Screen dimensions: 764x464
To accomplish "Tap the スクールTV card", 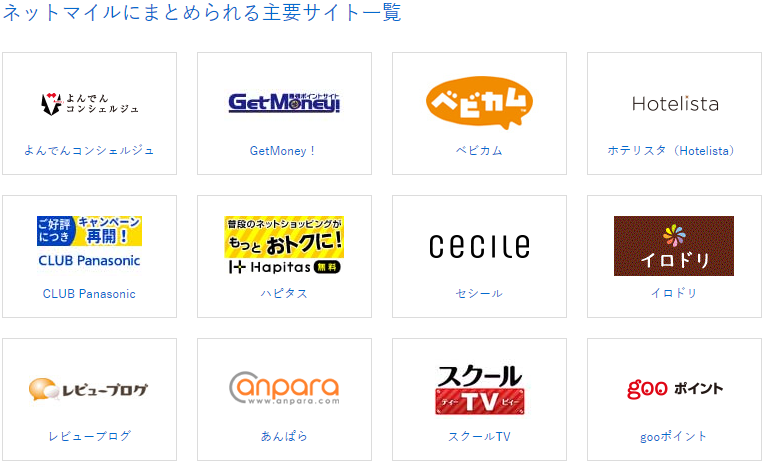I will click(479, 399).
